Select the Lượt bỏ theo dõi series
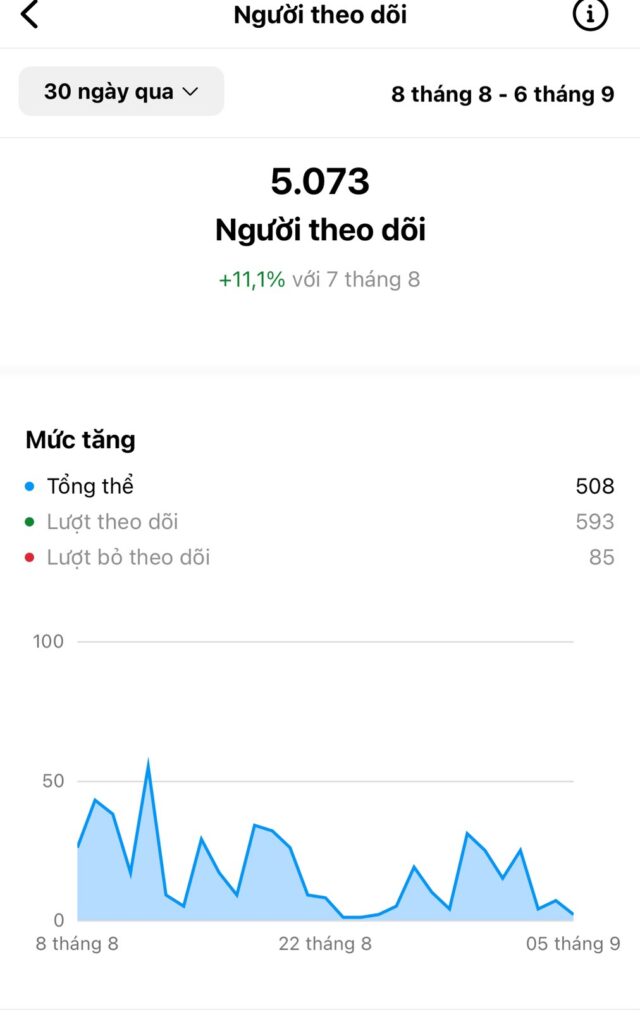The image size is (640, 1024). click(x=128, y=558)
